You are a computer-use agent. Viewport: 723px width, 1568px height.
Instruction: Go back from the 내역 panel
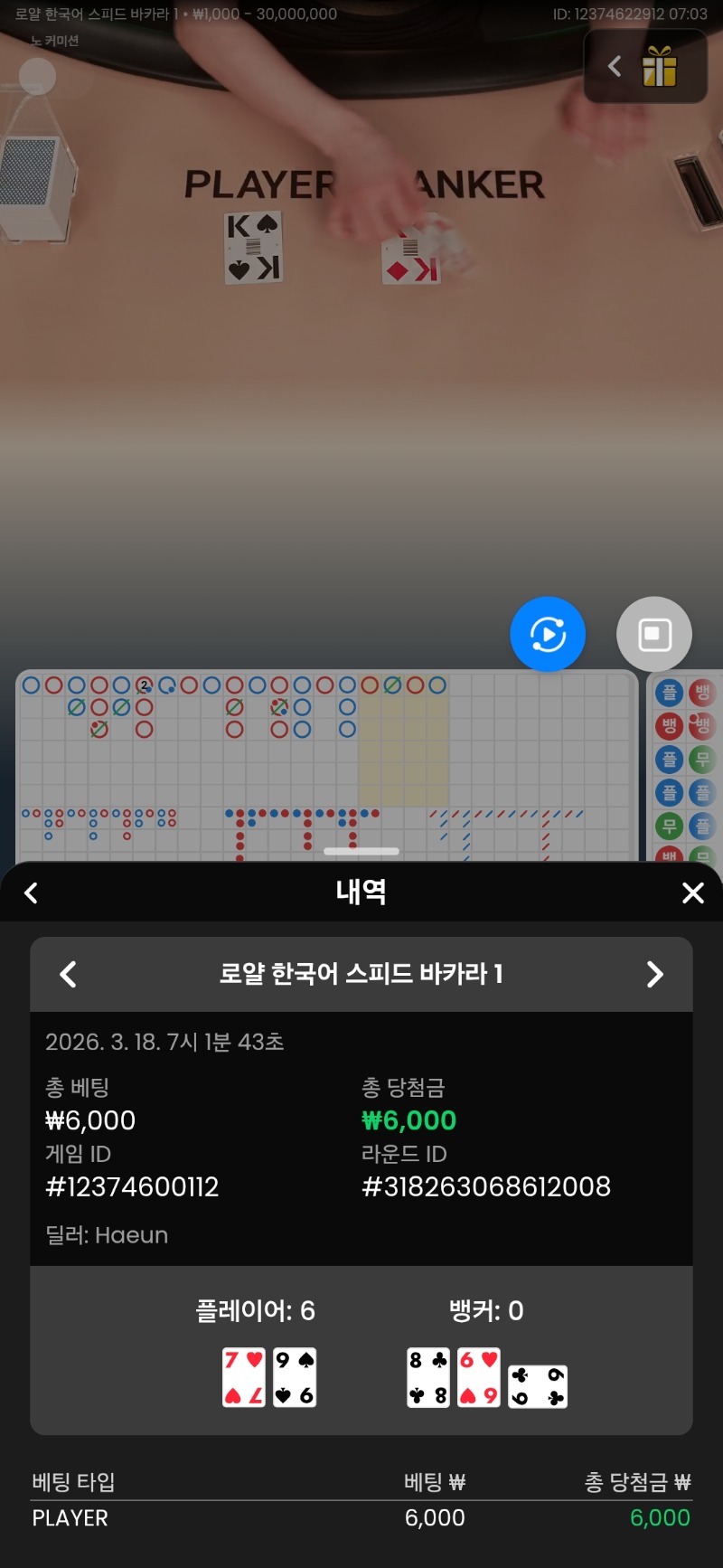(32, 893)
